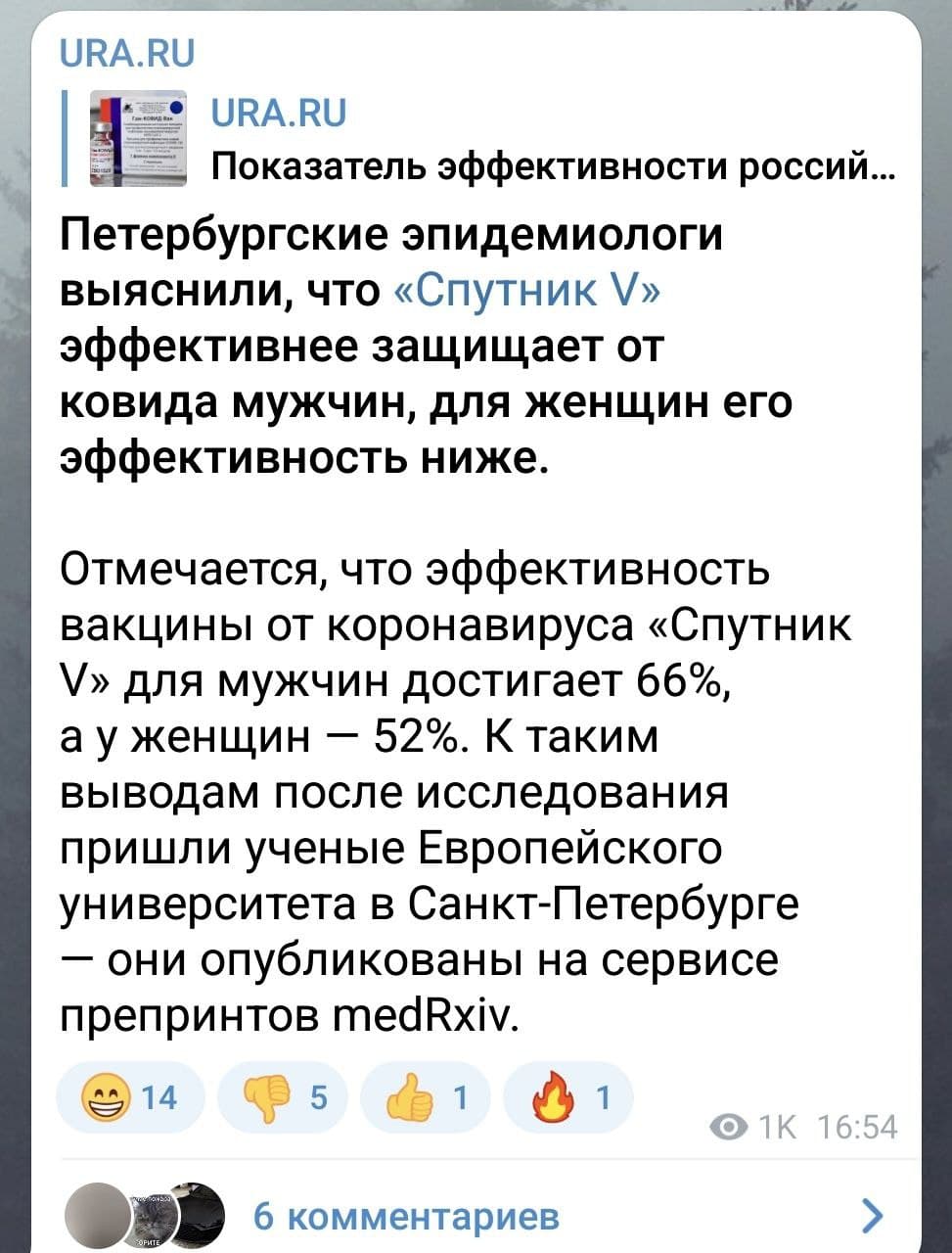
Task: React with the grinning emoji reaction
Action: pyautogui.click(x=130, y=1097)
